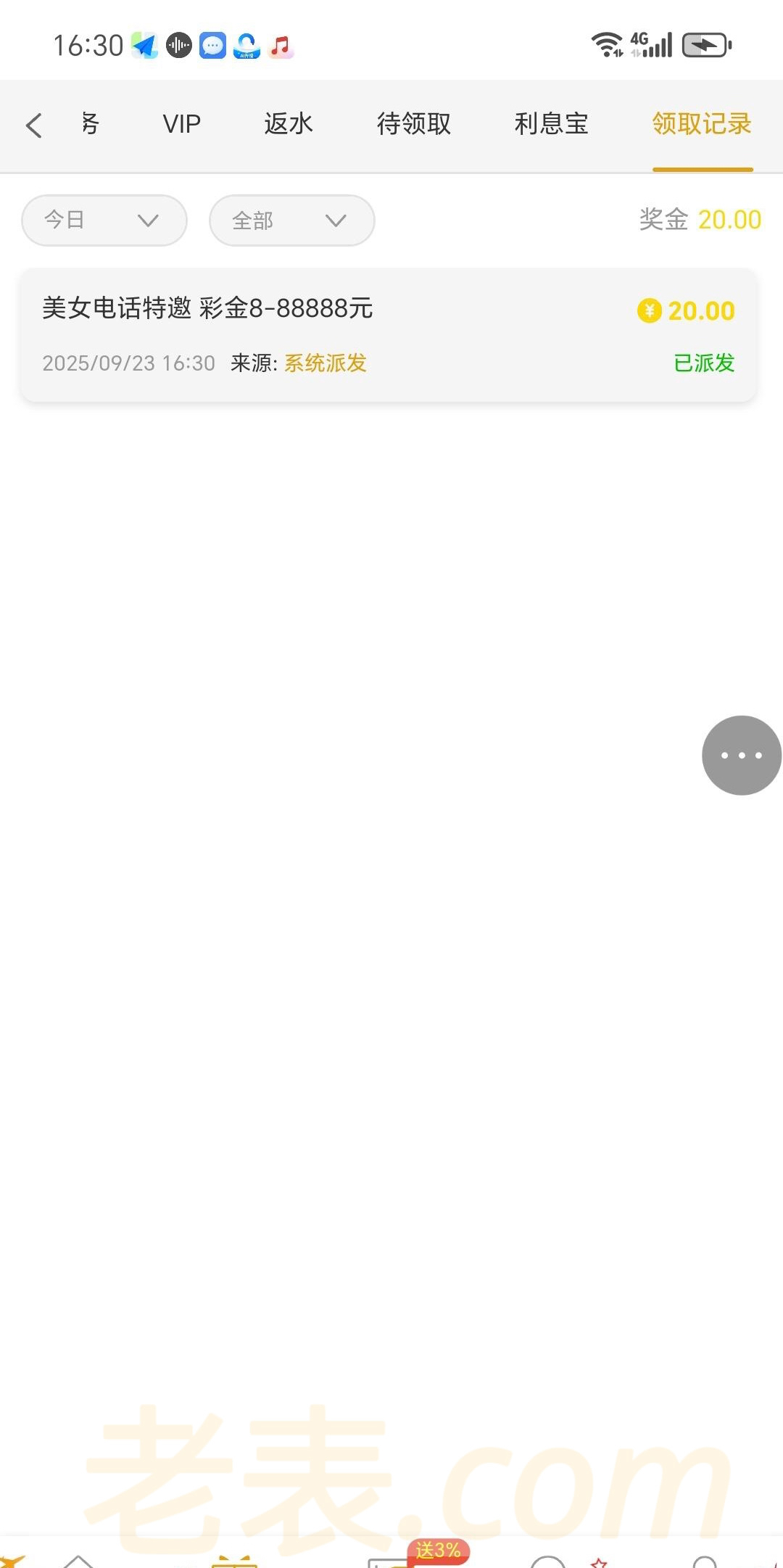Open the 利息宝 tab
Viewport: 783px width, 1568px height.
551,124
